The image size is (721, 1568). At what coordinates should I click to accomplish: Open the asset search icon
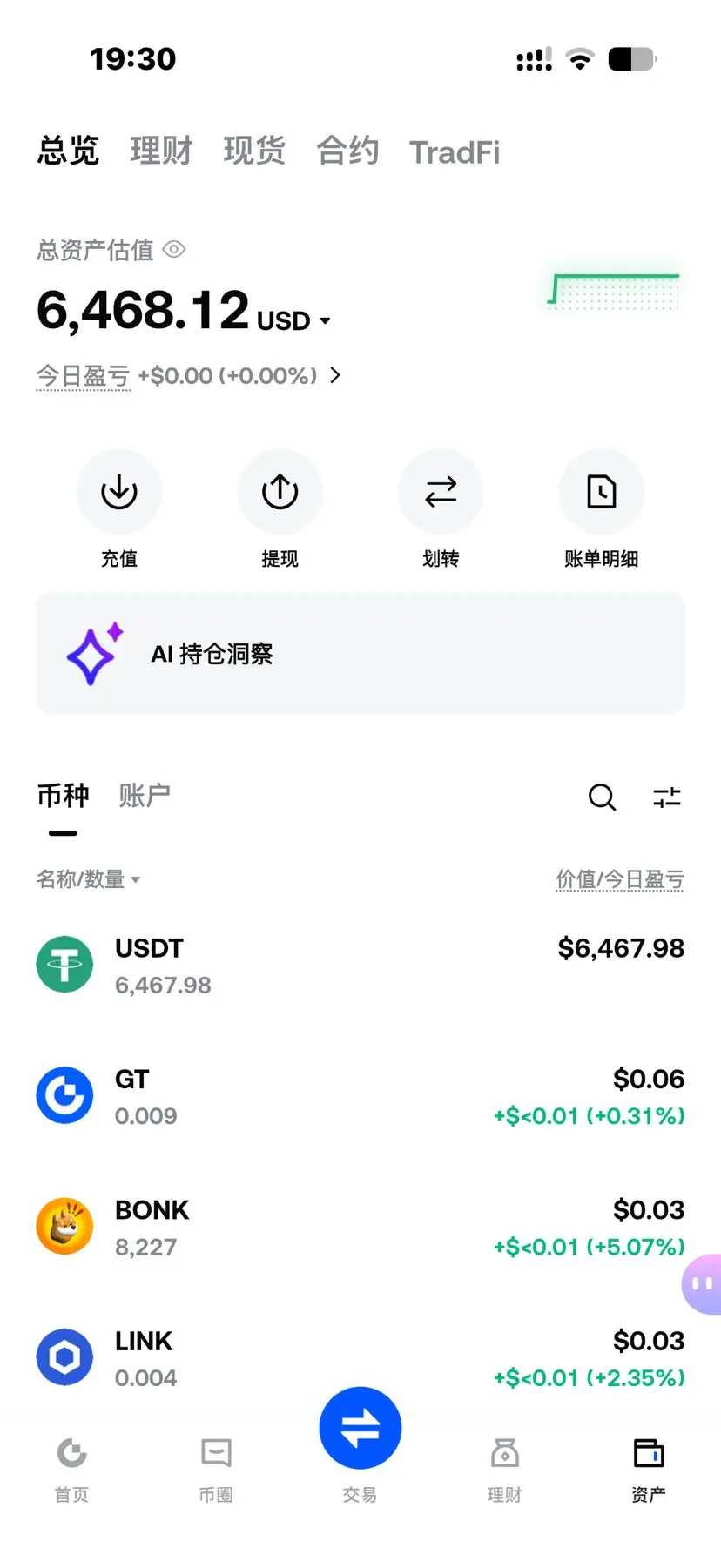[602, 797]
